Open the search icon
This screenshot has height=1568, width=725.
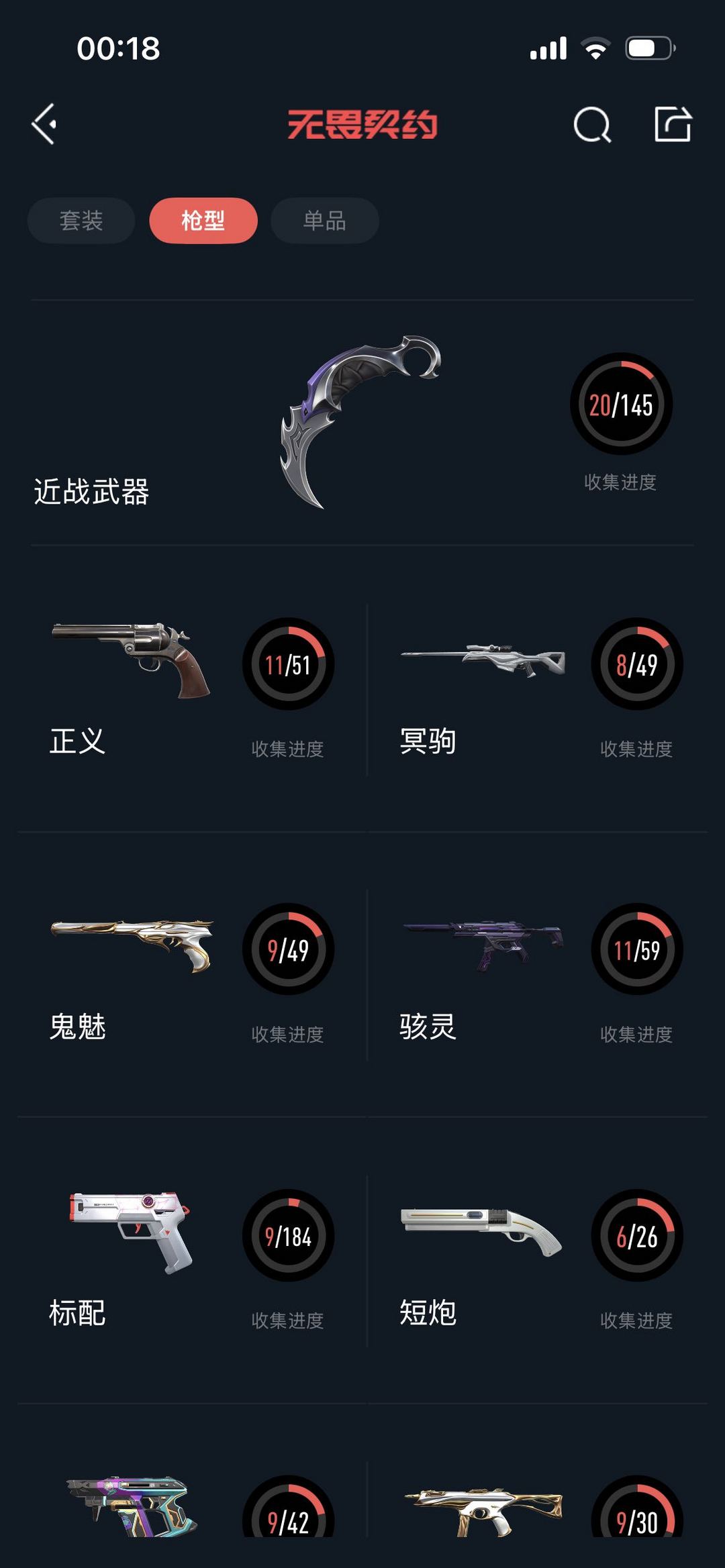(592, 125)
